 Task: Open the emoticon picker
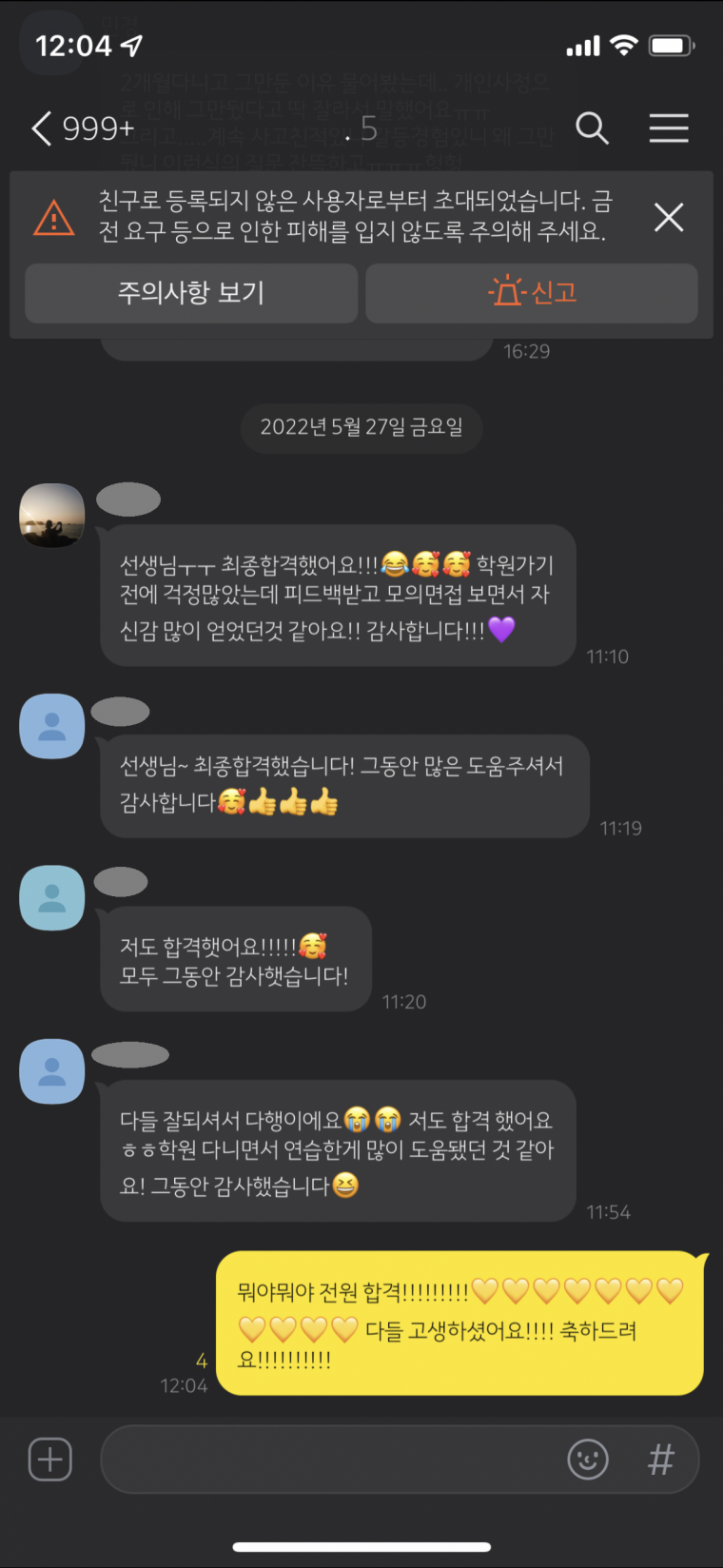pyautogui.click(x=588, y=1460)
